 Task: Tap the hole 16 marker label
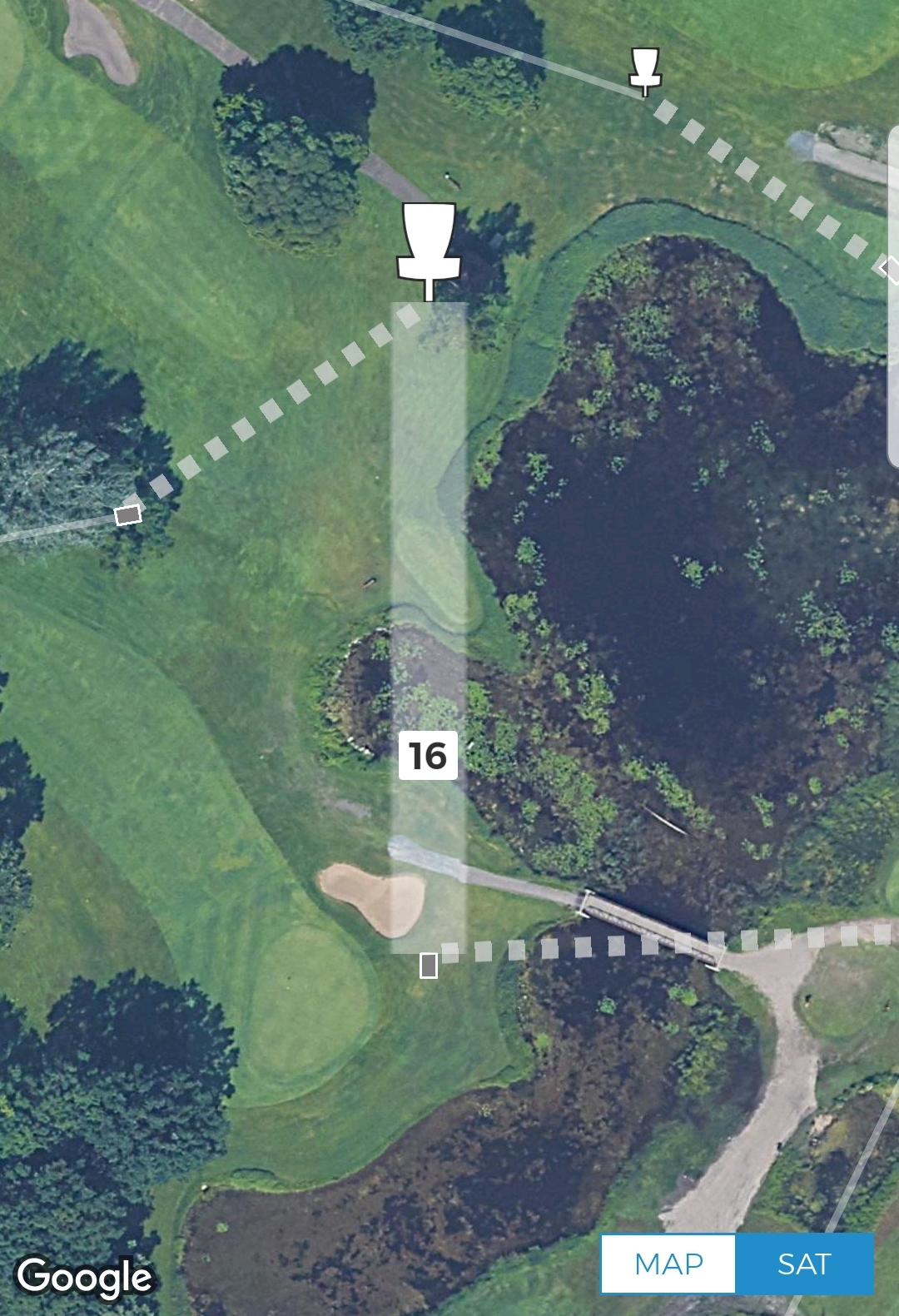point(428,756)
